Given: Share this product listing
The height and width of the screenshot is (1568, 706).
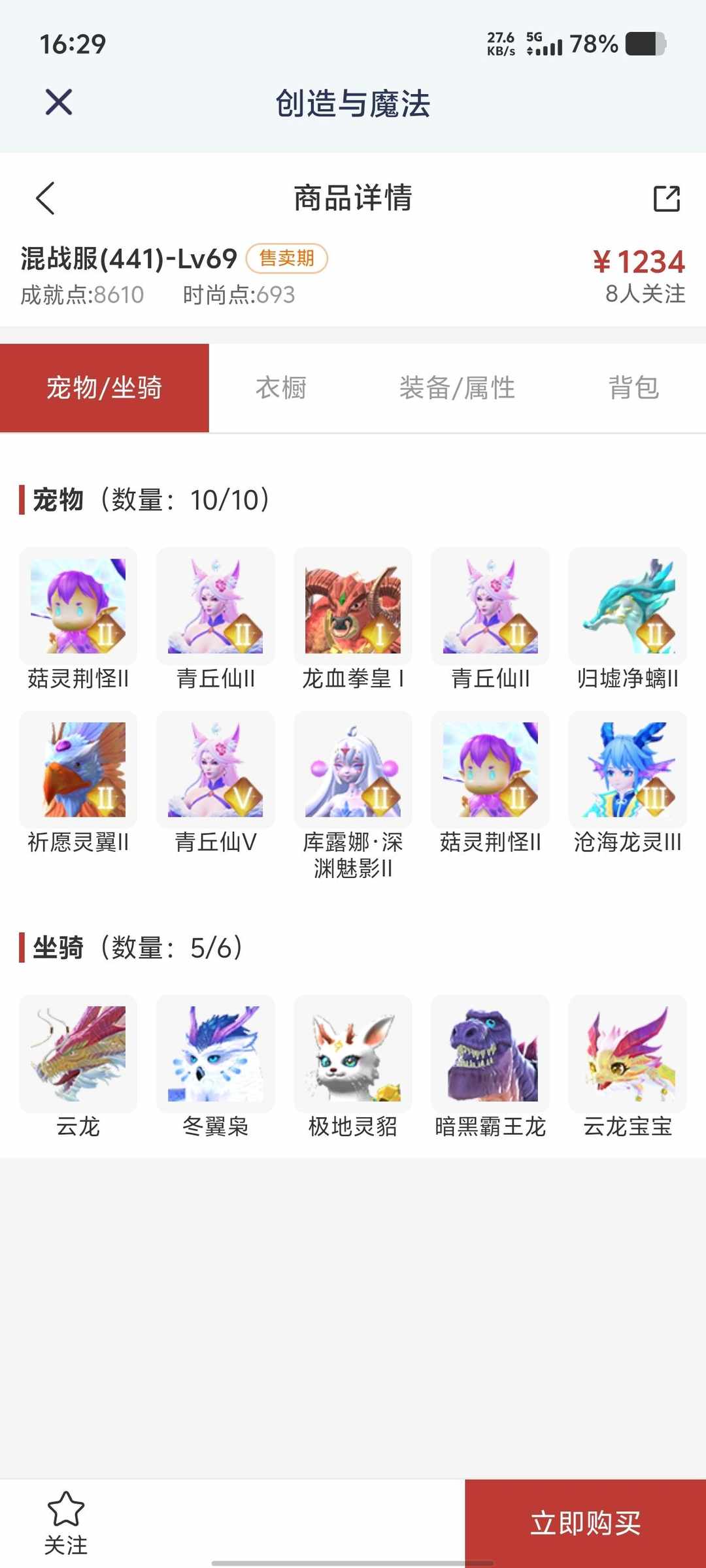Looking at the screenshot, I should tap(666, 199).
